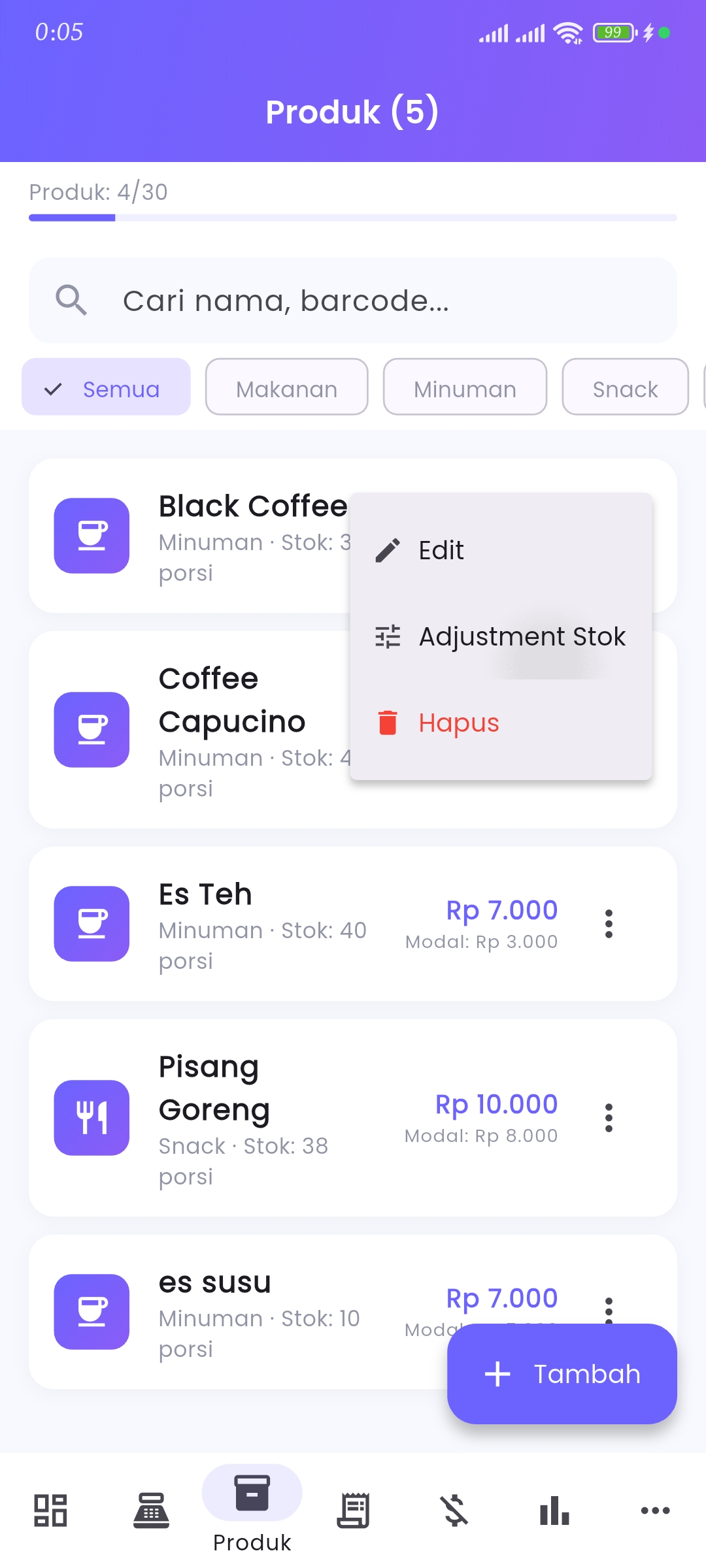706x1568 pixels.
Task: Open the Es Teh product card
Action: (261, 924)
